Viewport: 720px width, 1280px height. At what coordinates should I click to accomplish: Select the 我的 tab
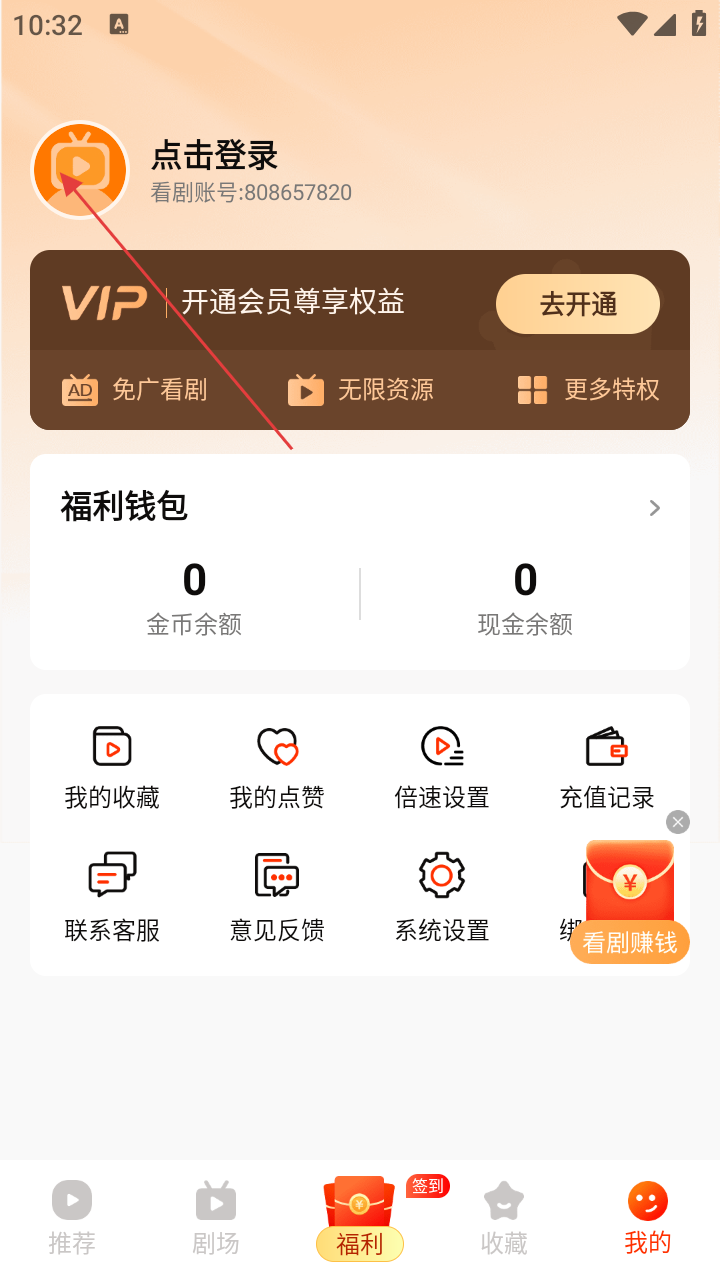(x=648, y=1217)
